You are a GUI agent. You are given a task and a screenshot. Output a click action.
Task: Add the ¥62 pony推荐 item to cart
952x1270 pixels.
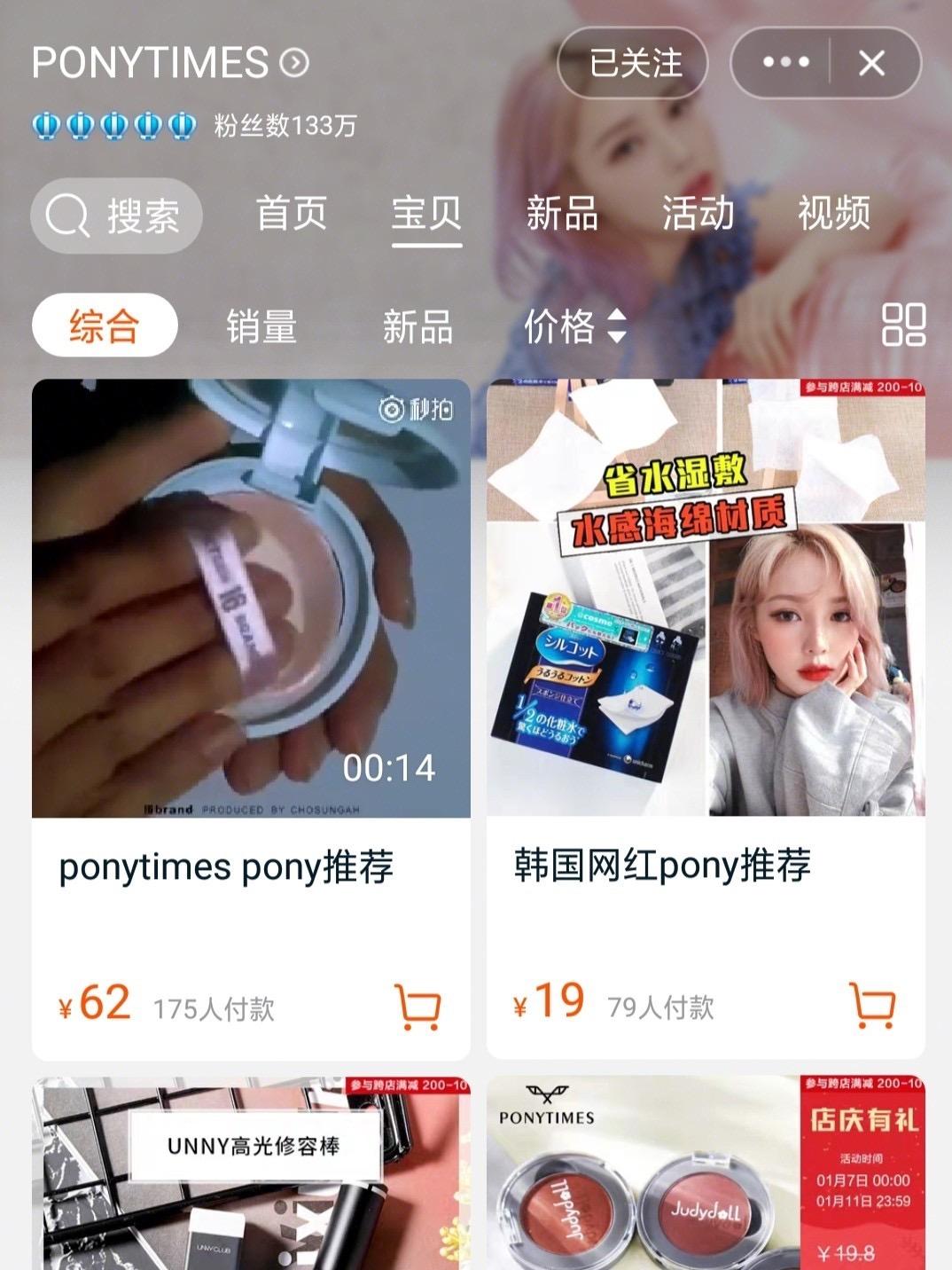(420, 1007)
